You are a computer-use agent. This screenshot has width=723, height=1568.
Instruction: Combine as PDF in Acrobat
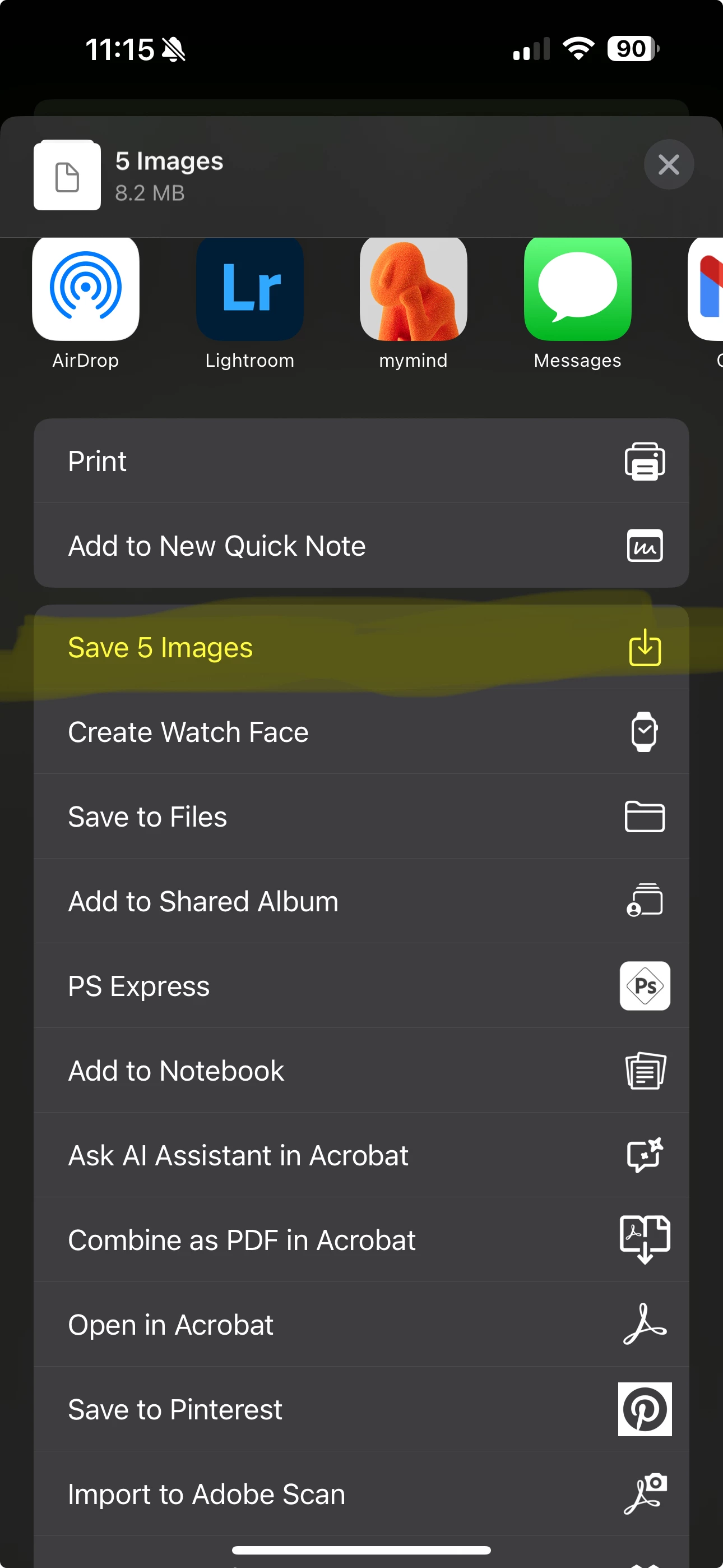361,1239
